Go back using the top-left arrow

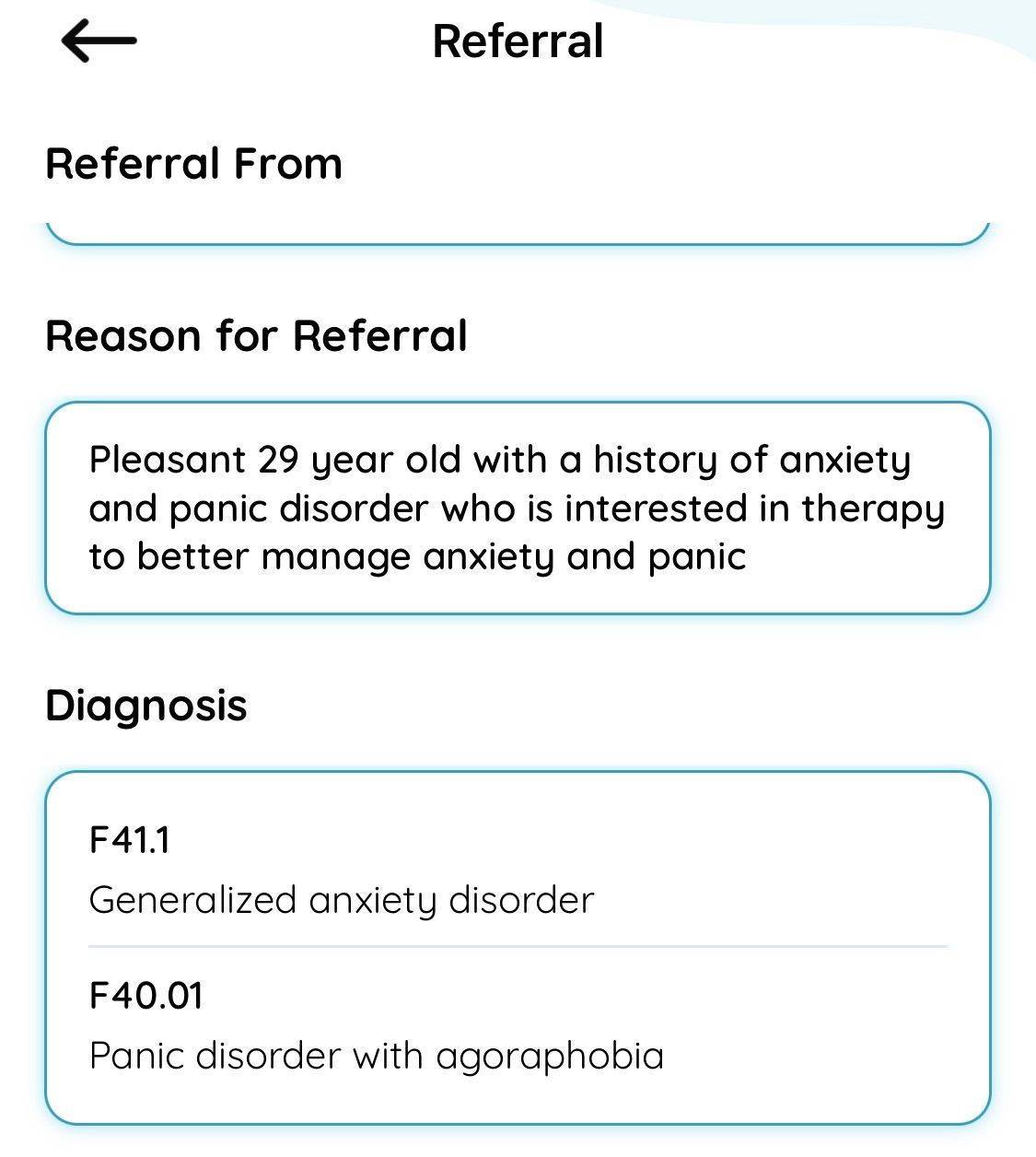(x=99, y=41)
